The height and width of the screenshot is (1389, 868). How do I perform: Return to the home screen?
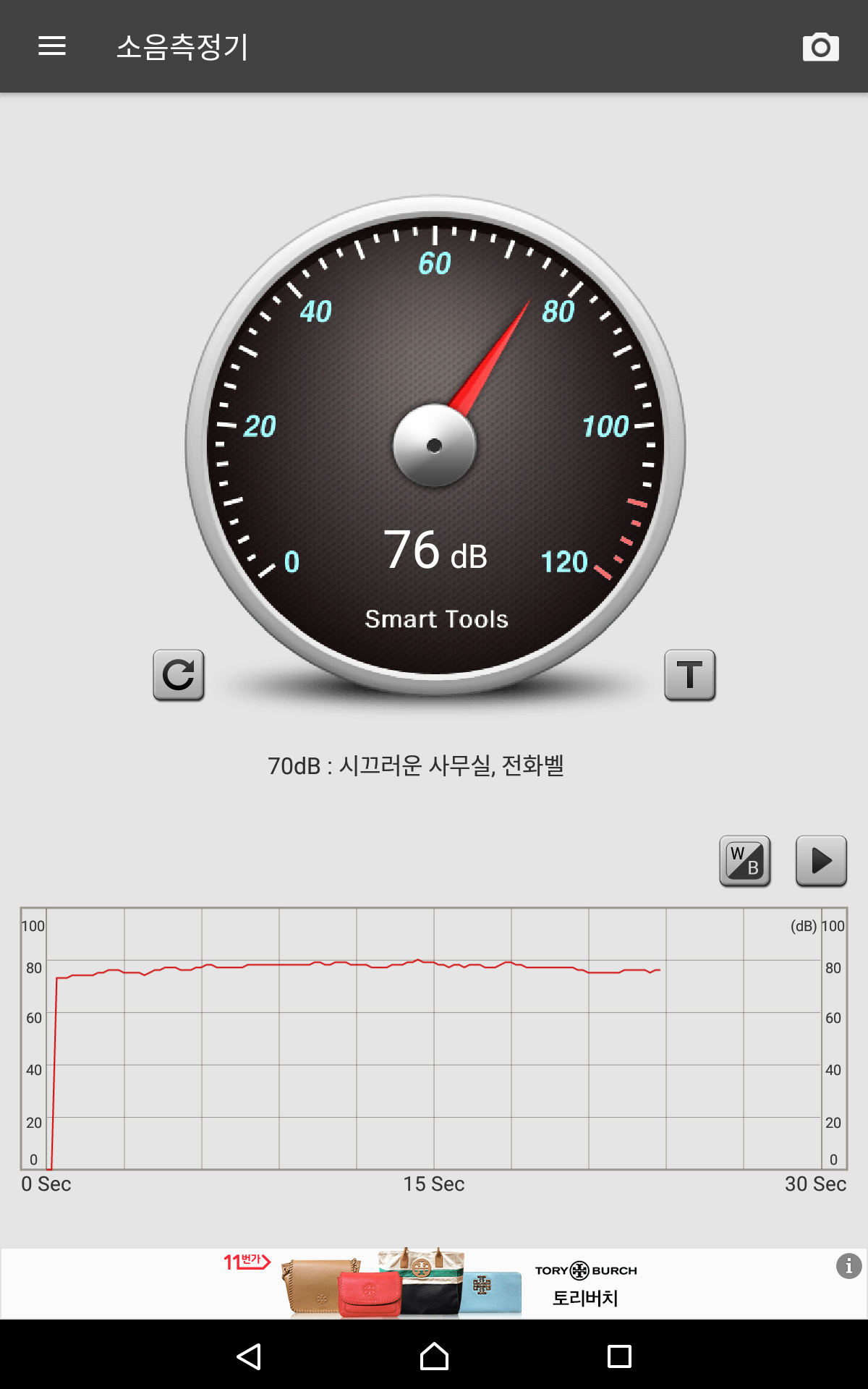(434, 1356)
